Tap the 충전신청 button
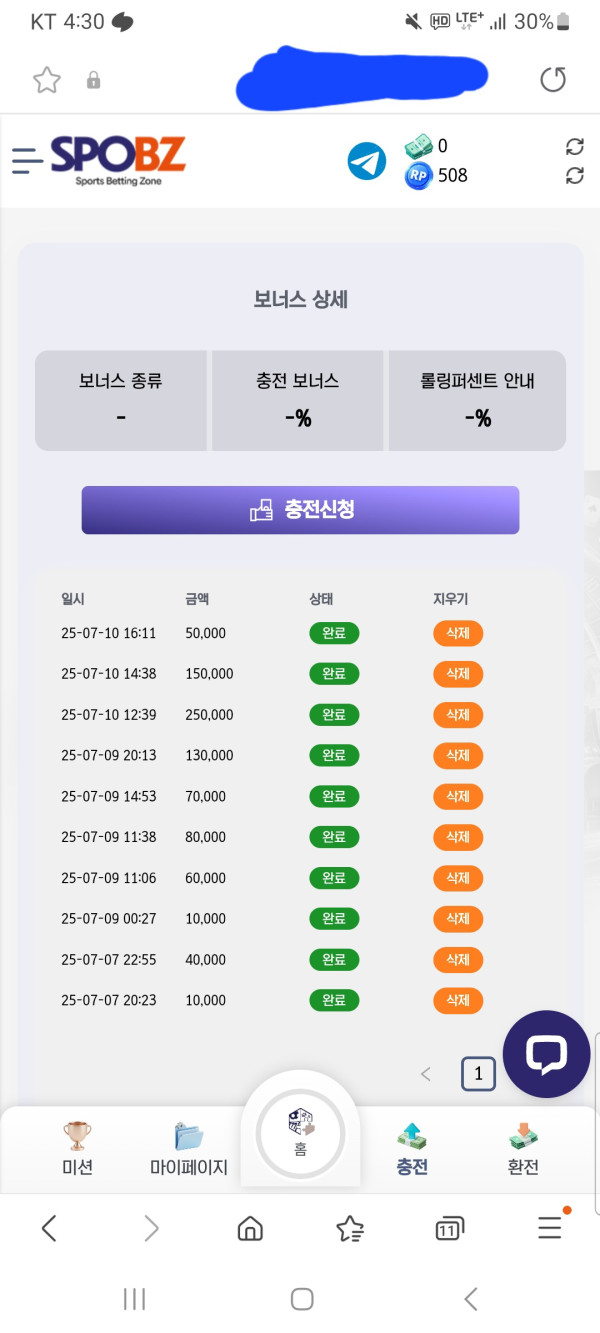 (300, 510)
